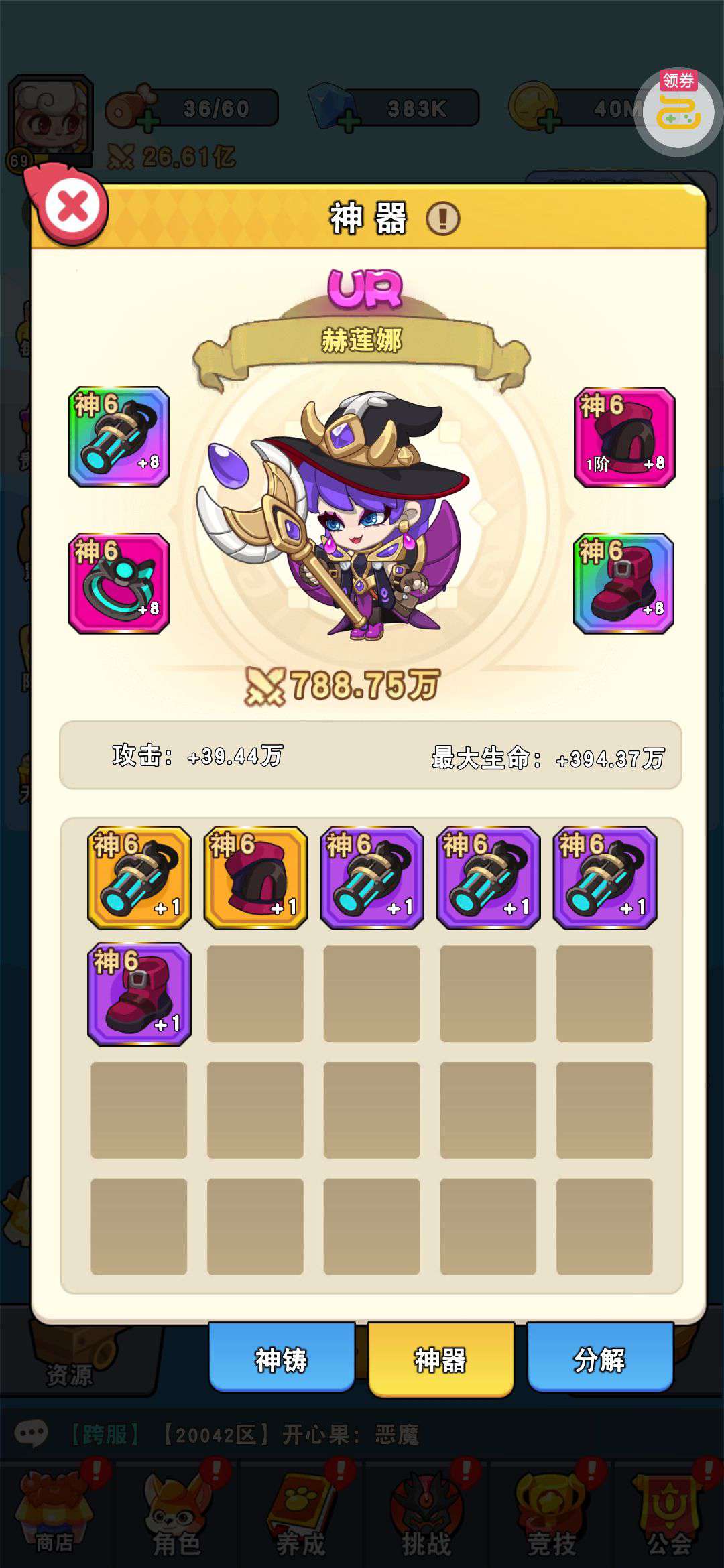Select the 神器 tab

[x=440, y=1360]
